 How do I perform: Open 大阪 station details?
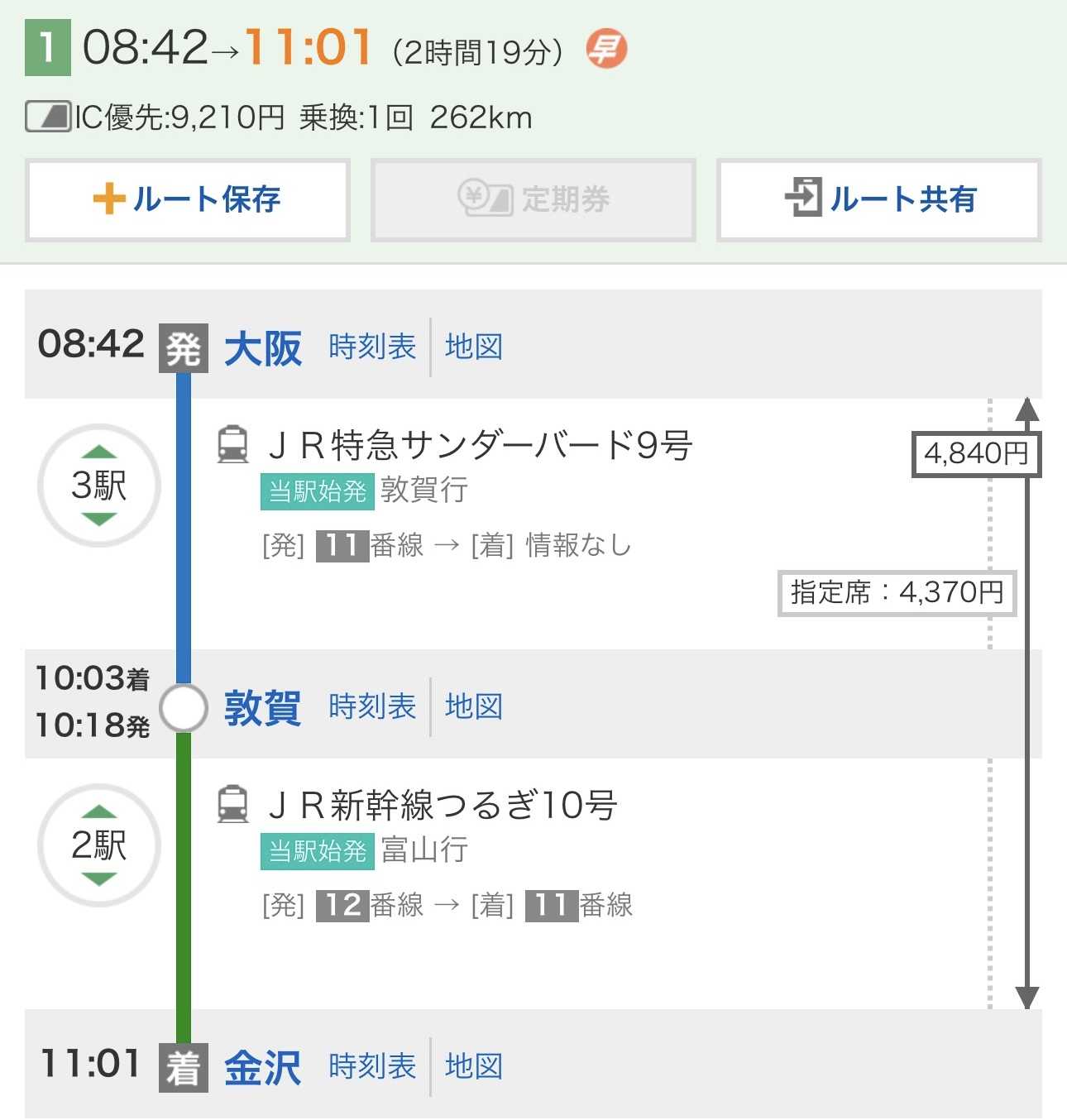[262, 348]
